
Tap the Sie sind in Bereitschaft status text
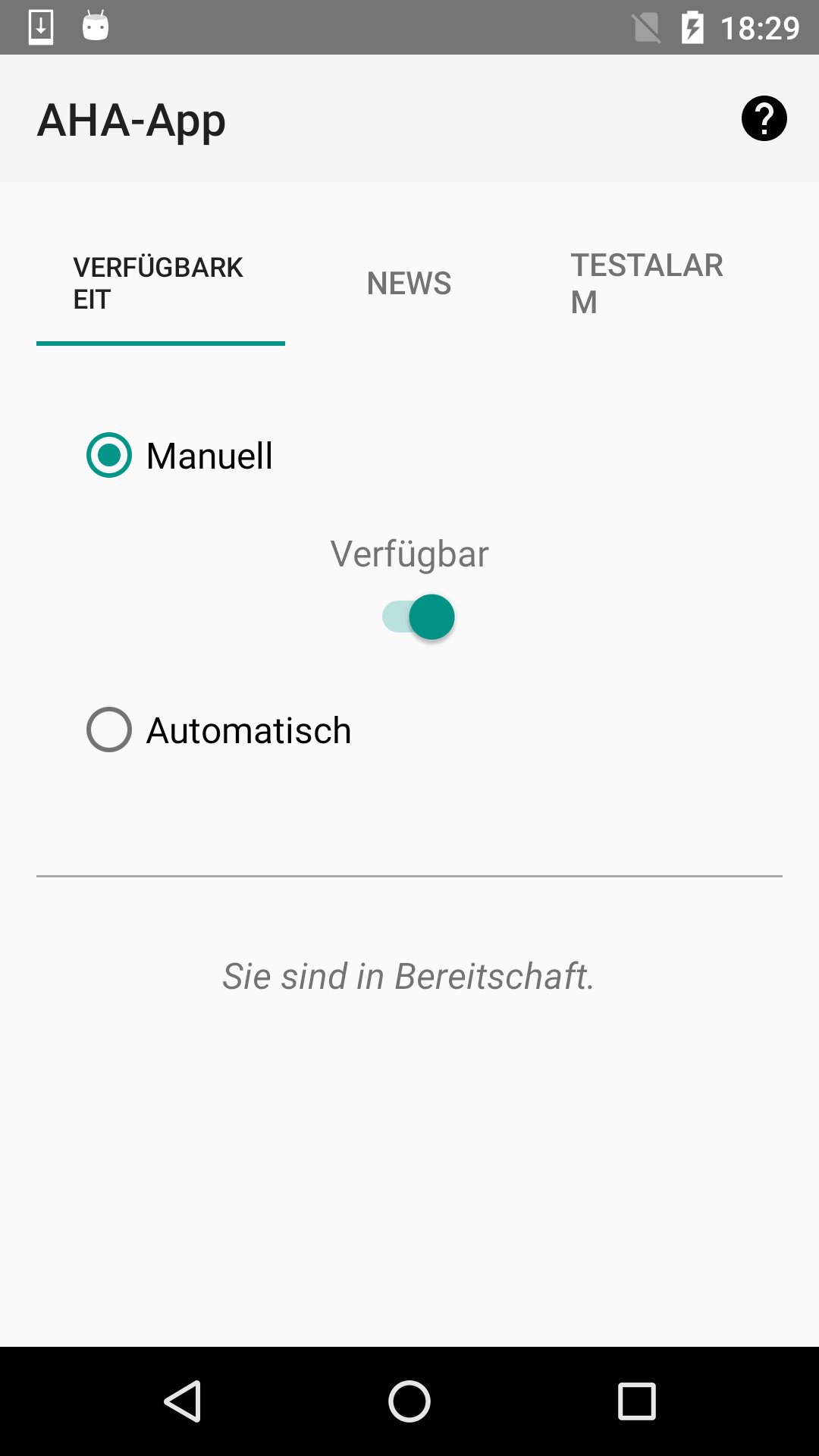[x=409, y=976]
